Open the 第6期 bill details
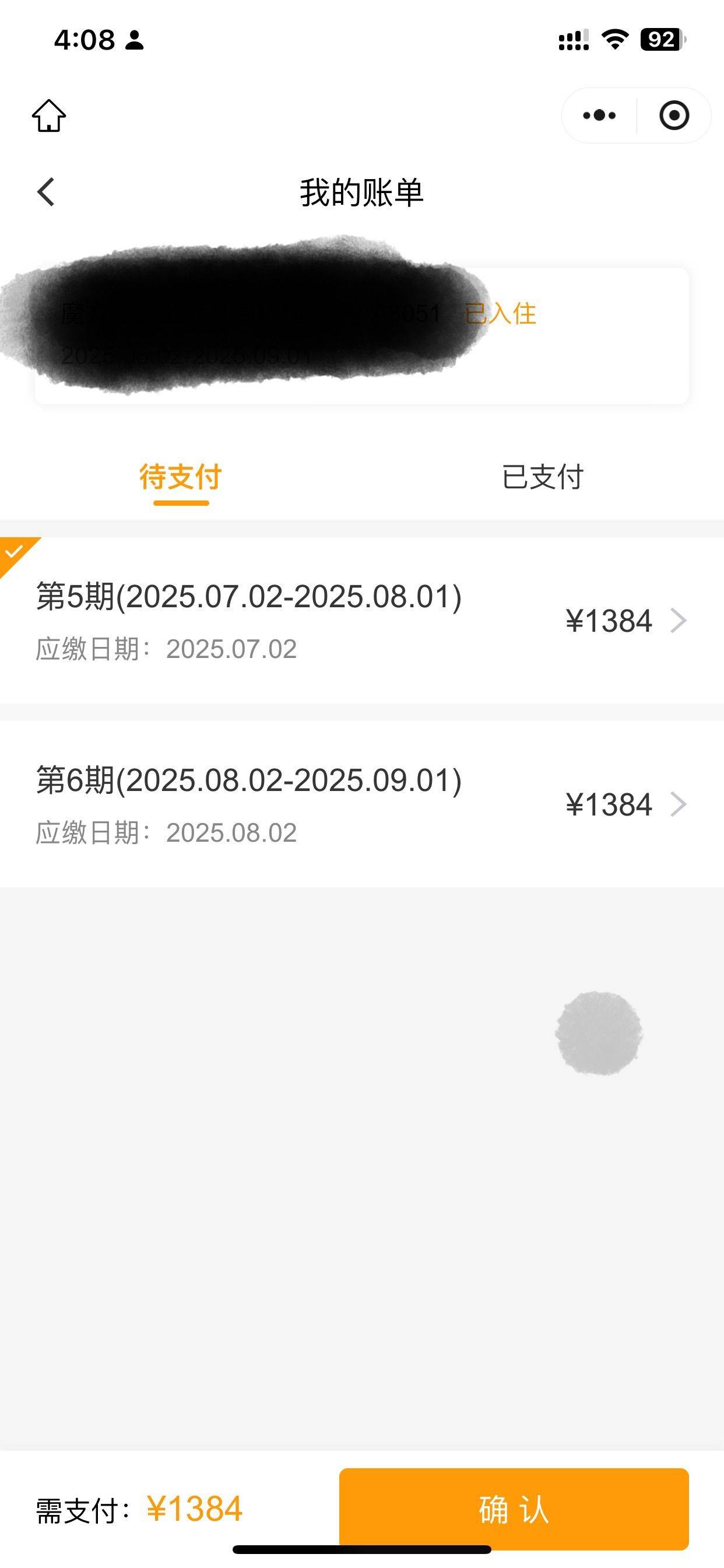Viewport: 724px width, 1568px height. 362,804
